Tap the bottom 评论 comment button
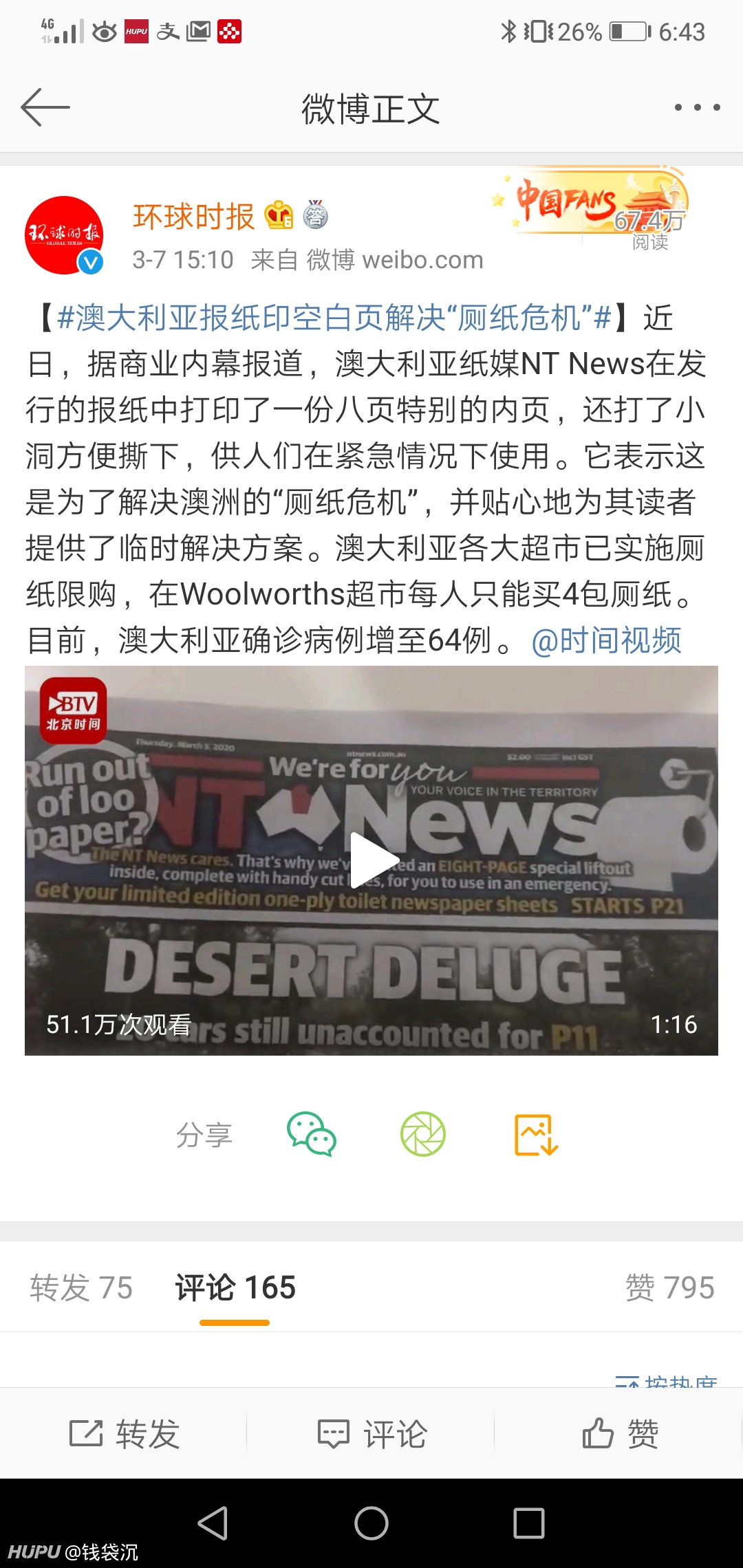This screenshot has width=743, height=1568. click(371, 1434)
